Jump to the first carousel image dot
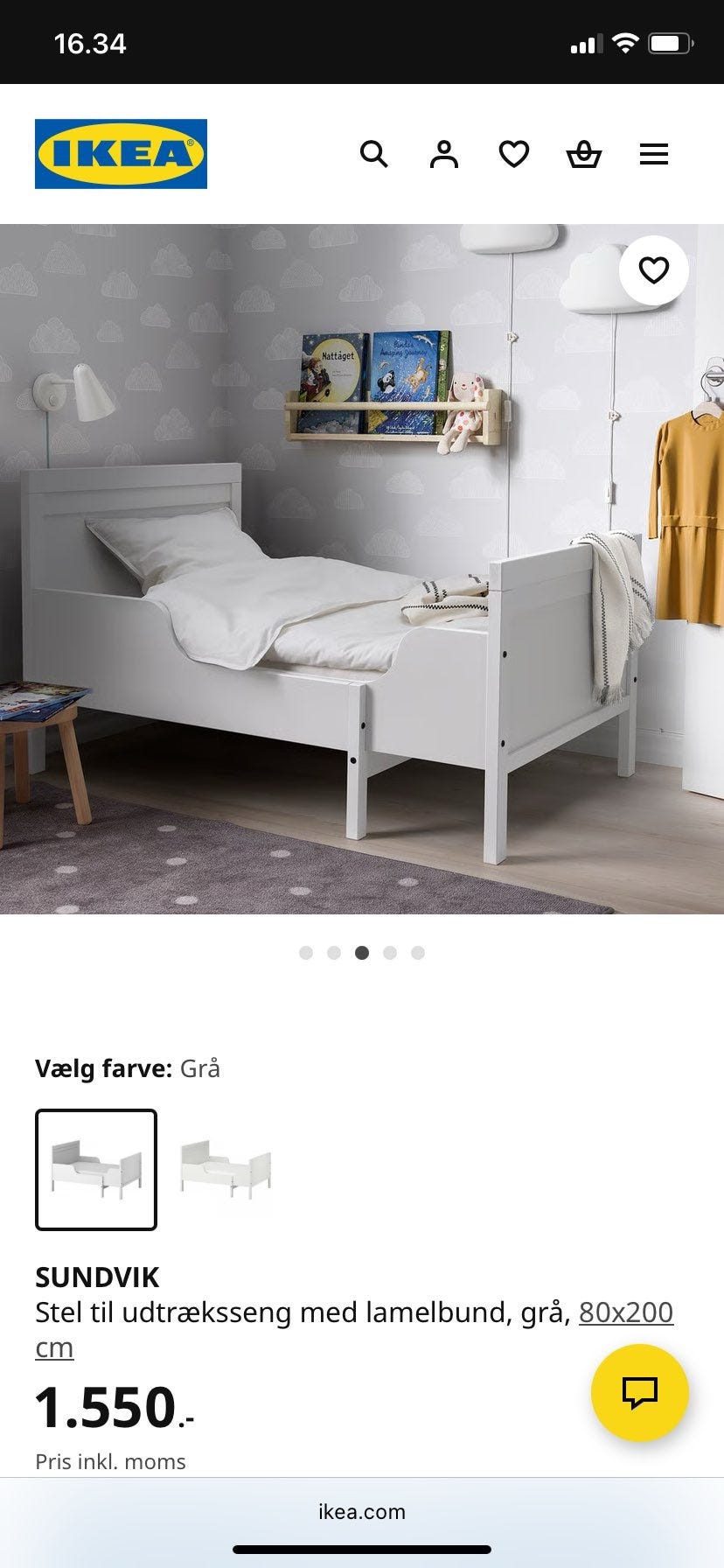Viewport: 724px width, 1568px height. tap(306, 953)
